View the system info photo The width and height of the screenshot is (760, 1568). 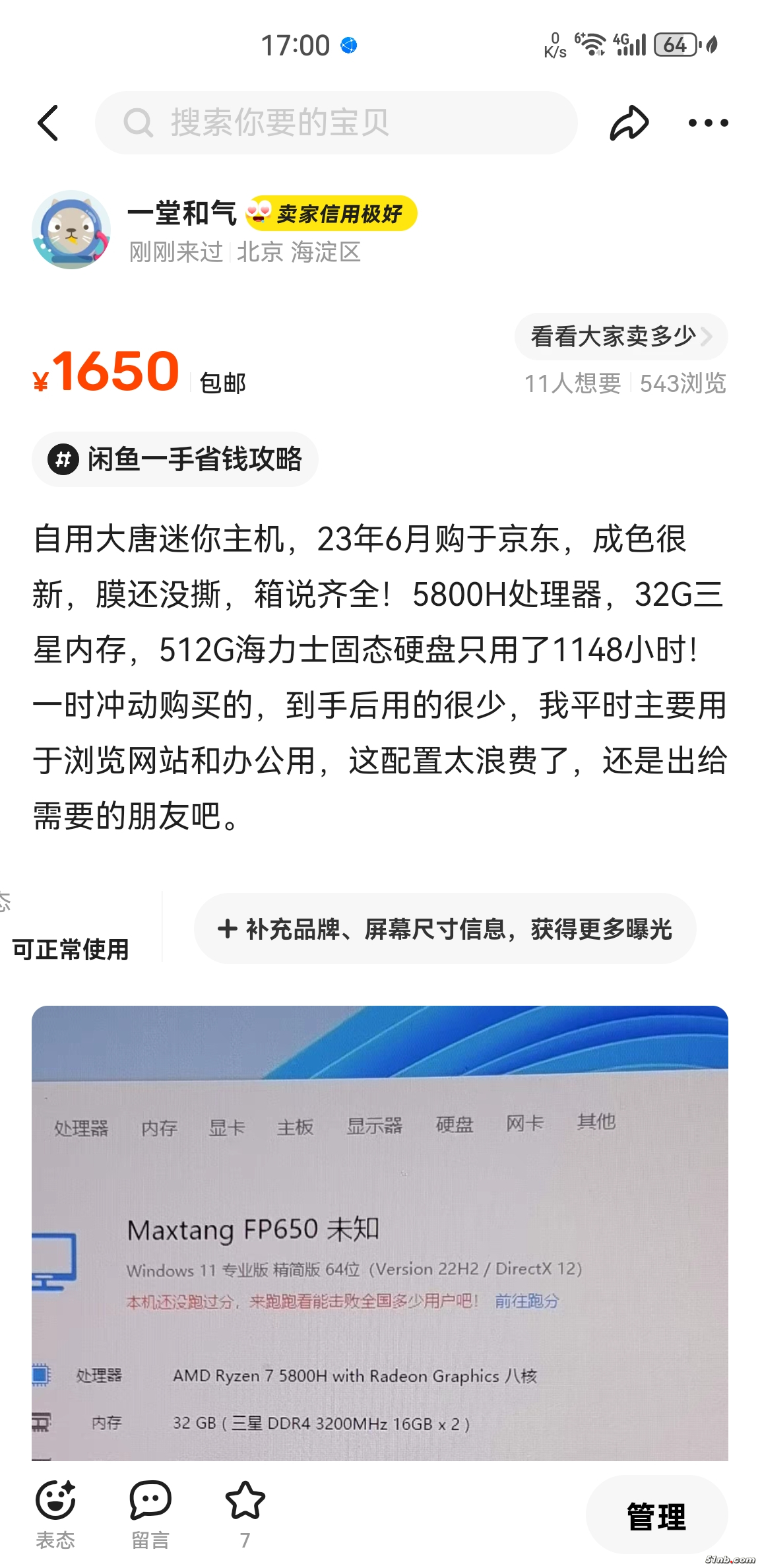point(380,1233)
